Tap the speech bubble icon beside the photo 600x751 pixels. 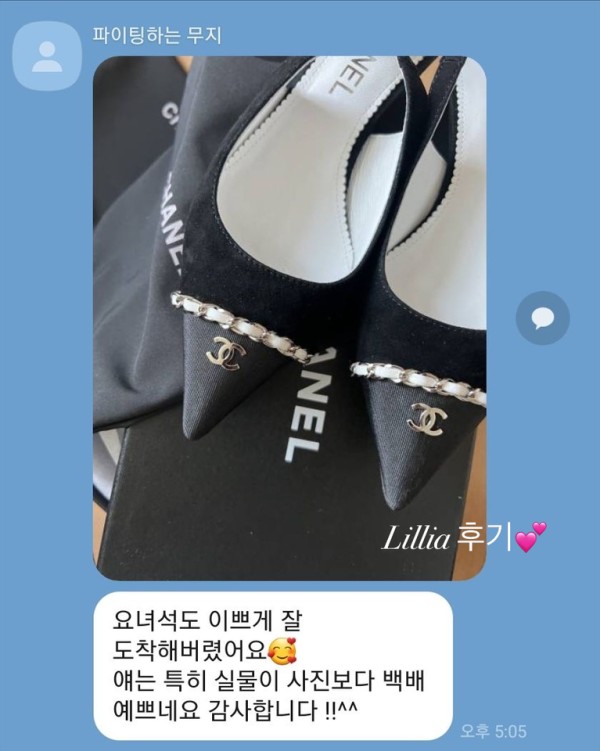click(x=543, y=319)
